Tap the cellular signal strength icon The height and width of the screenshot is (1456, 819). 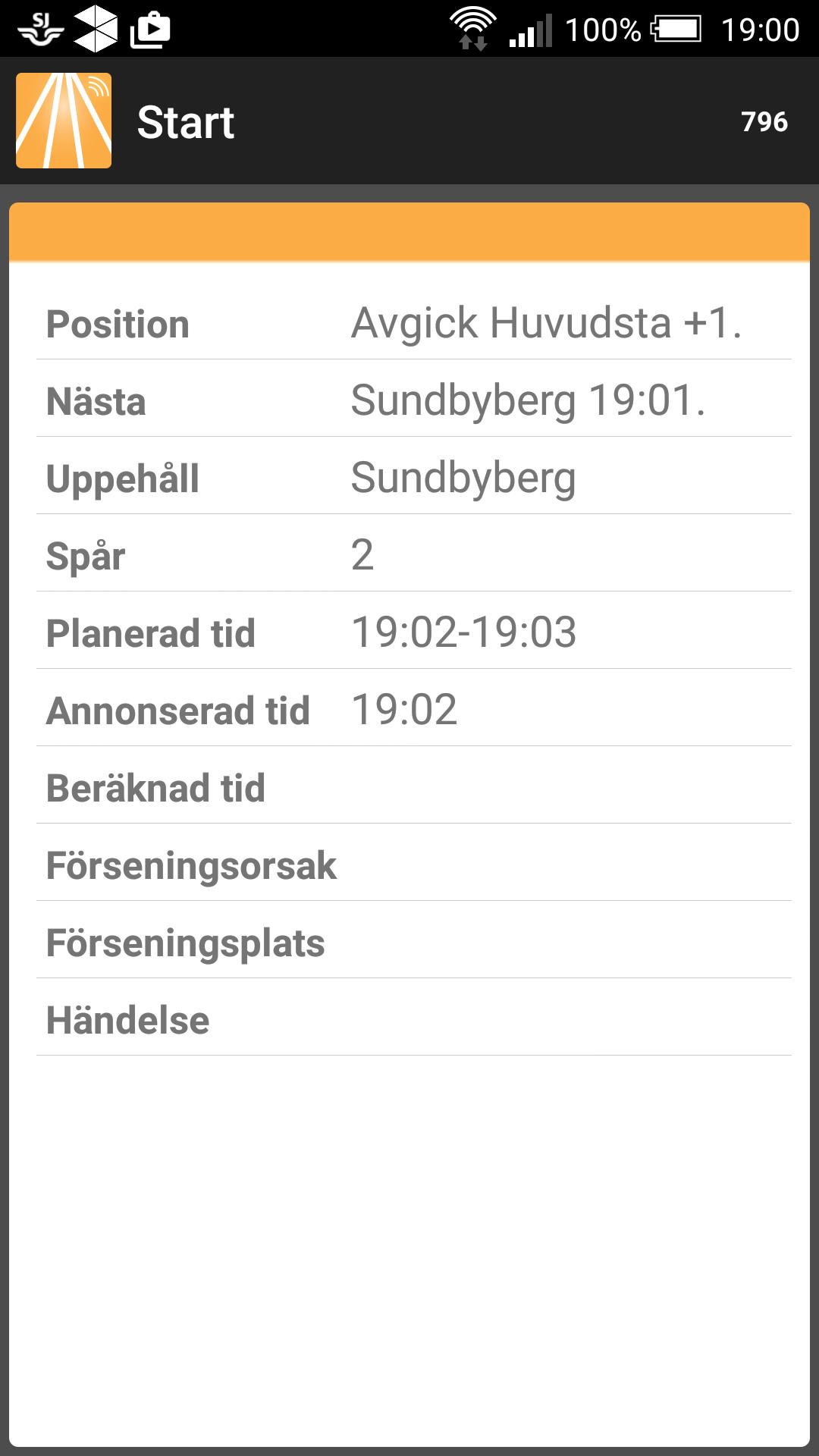pyautogui.click(x=531, y=30)
